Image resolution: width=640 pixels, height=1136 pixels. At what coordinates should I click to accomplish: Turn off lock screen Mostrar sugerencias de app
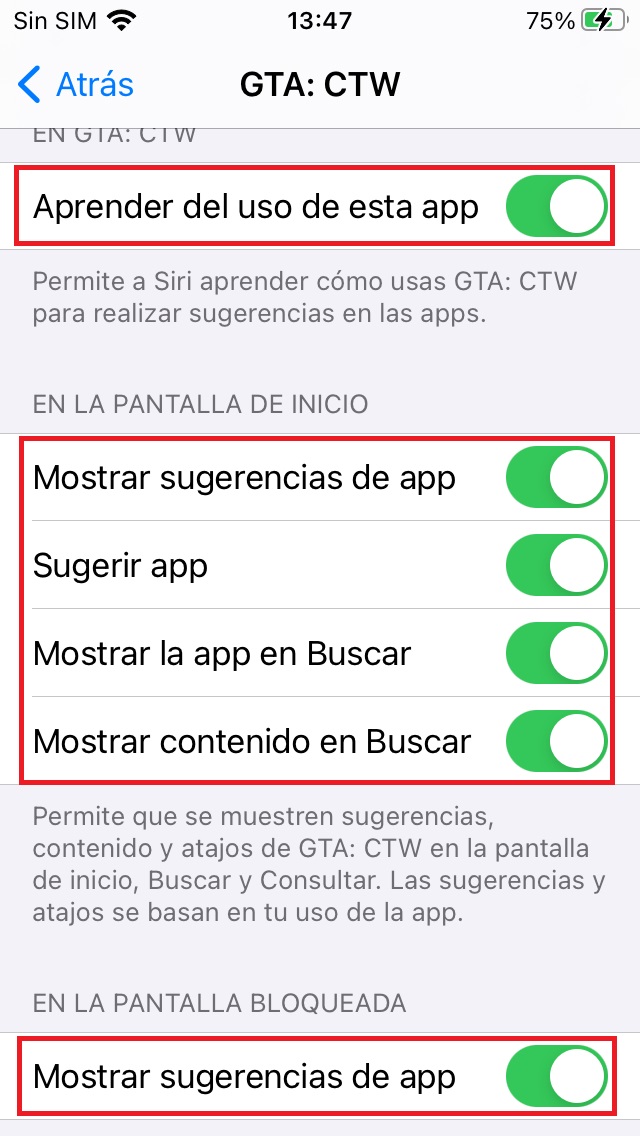tap(556, 1077)
